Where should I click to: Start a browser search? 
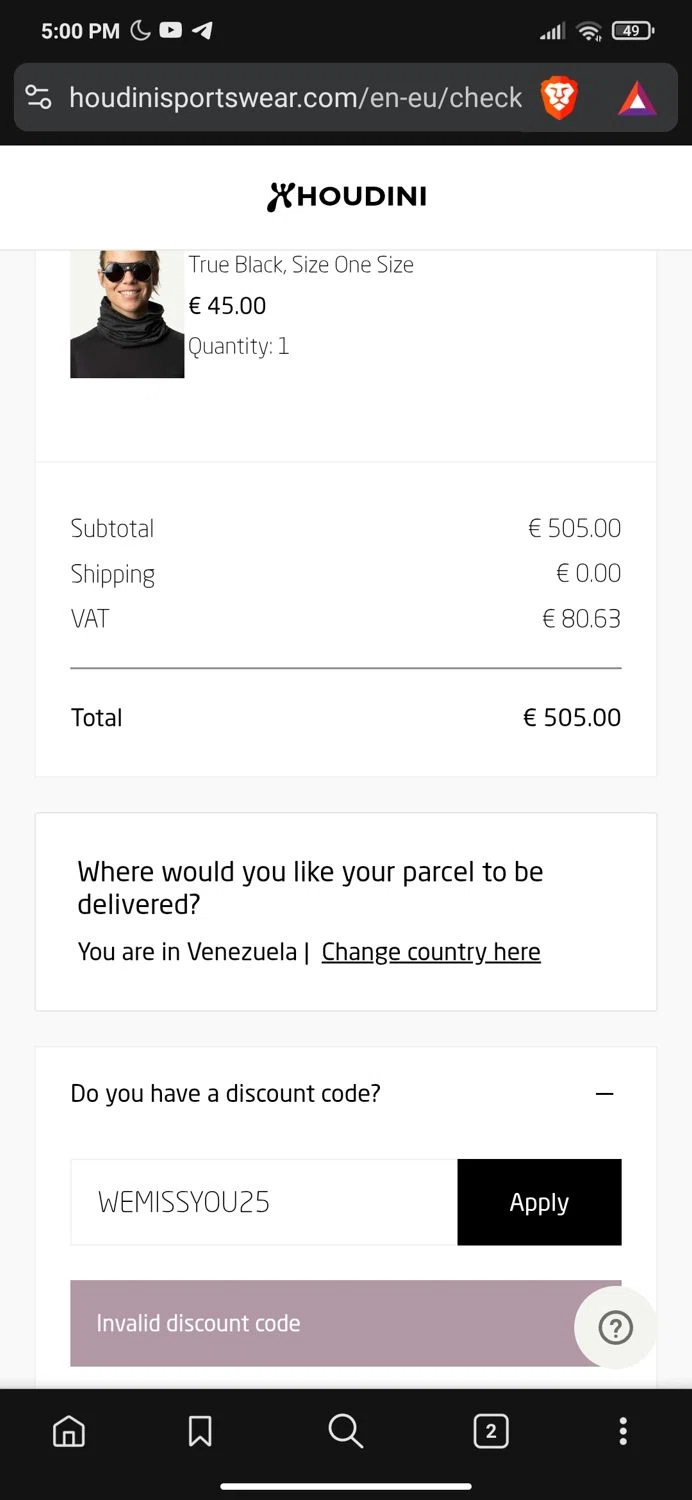coord(345,1432)
